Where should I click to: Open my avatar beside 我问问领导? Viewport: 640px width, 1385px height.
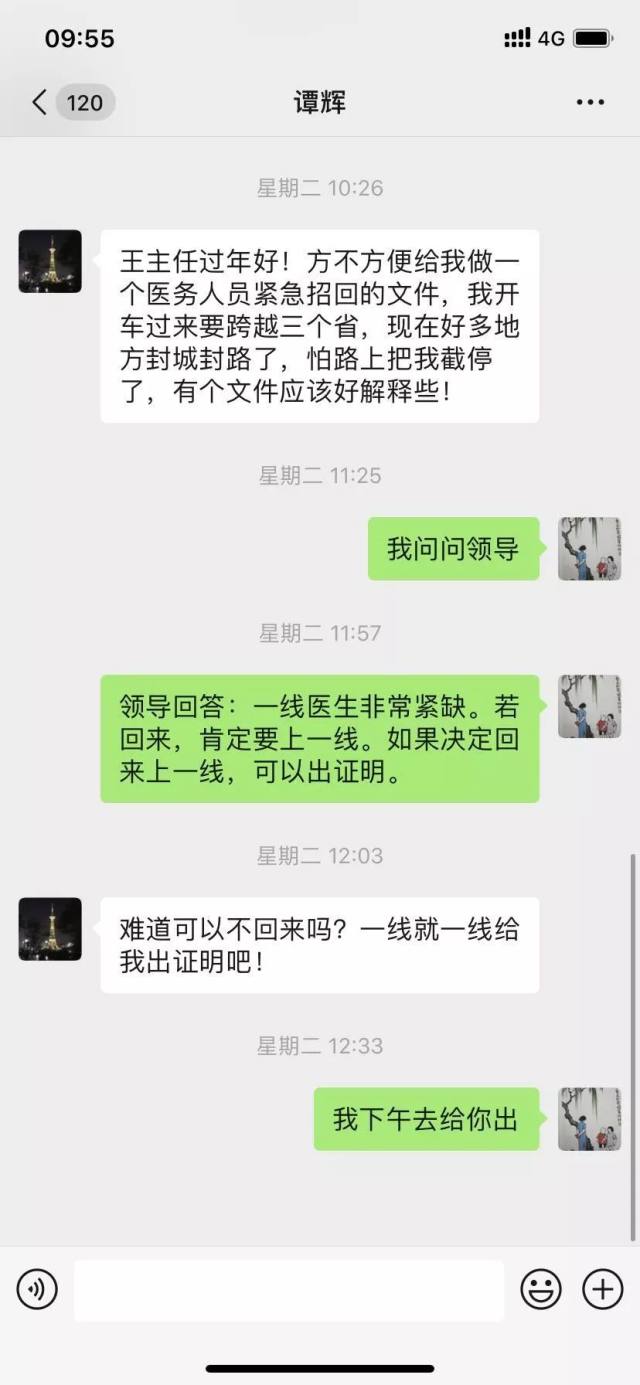(x=589, y=548)
